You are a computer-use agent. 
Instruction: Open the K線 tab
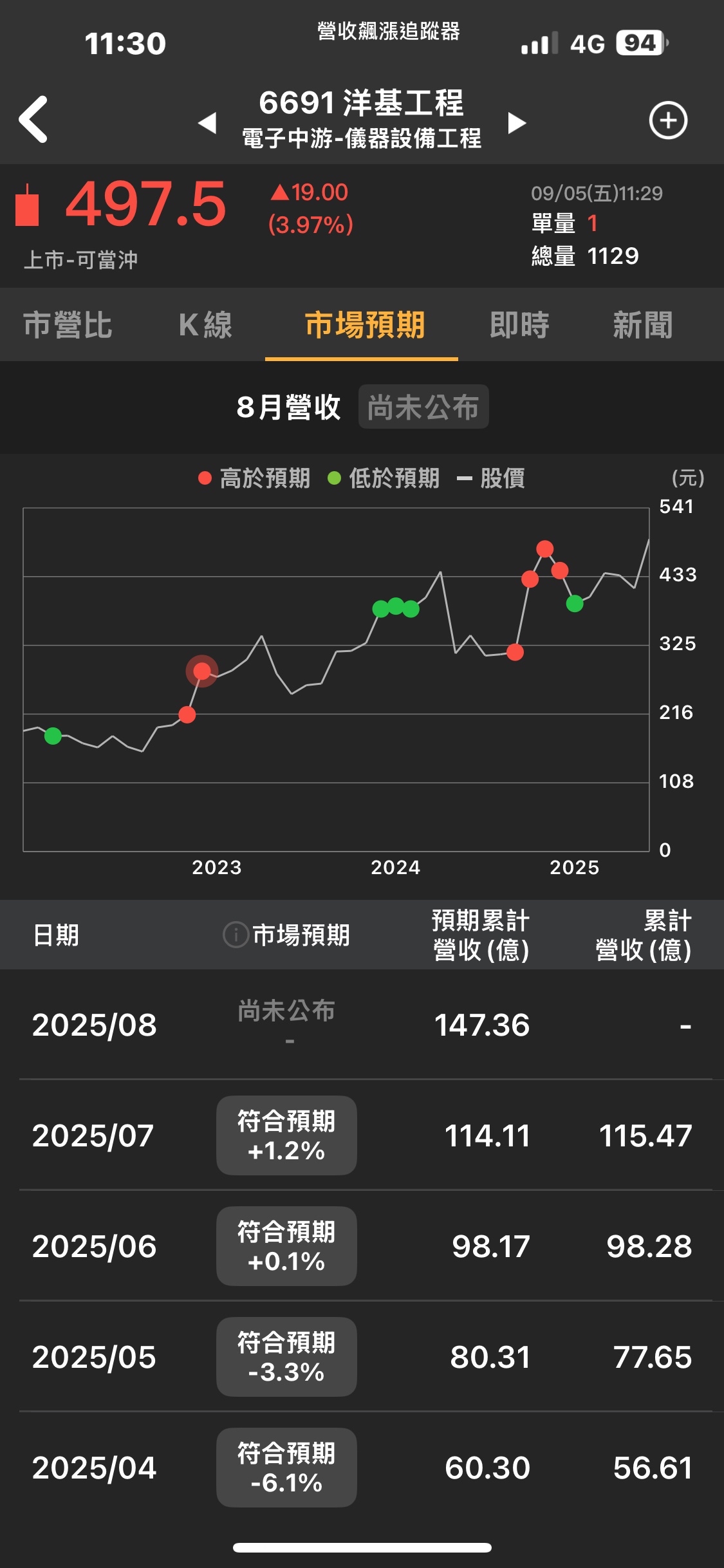click(x=205, y=325)
